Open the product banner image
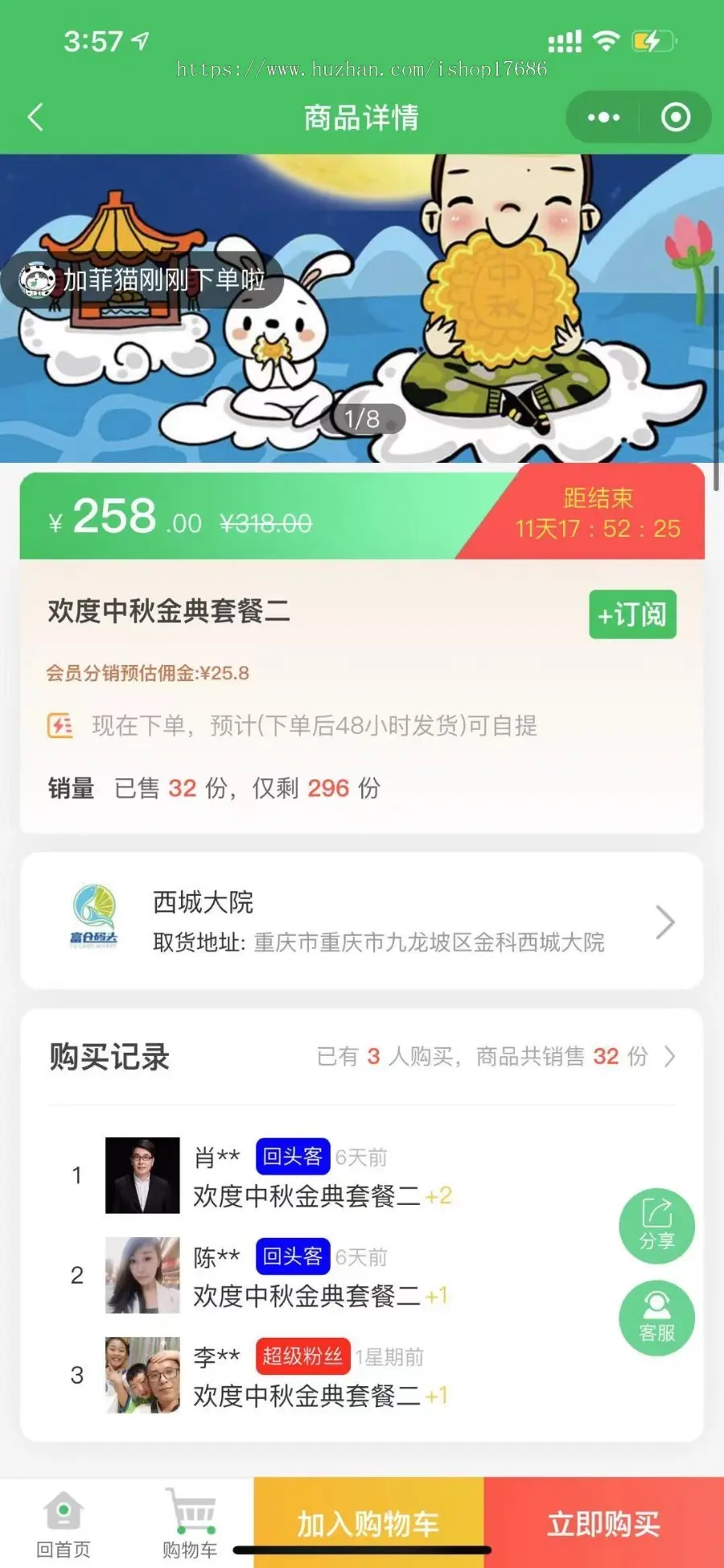 (362, 308)
